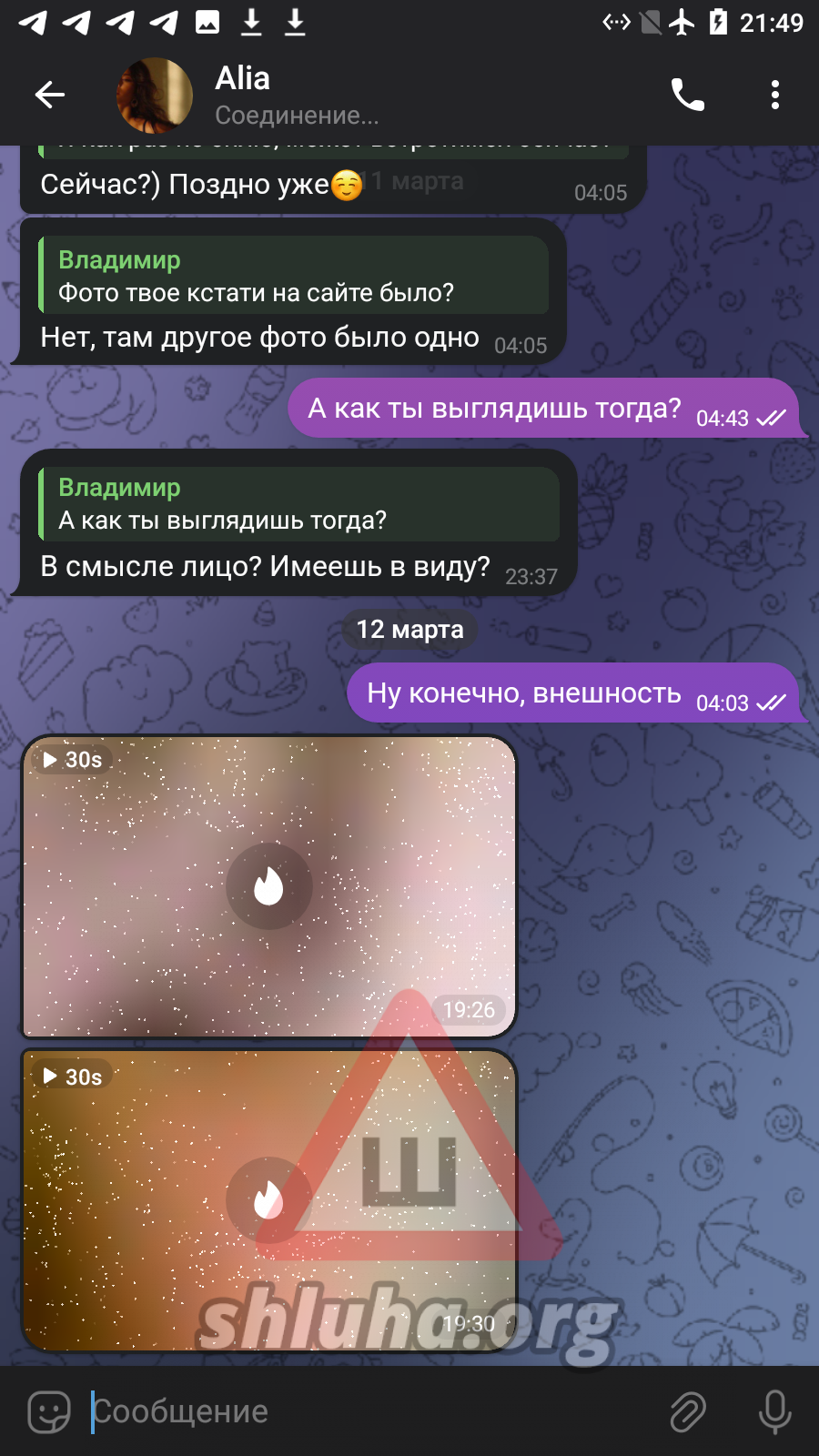Open the emoji and sticker panel

point(48,1411)
